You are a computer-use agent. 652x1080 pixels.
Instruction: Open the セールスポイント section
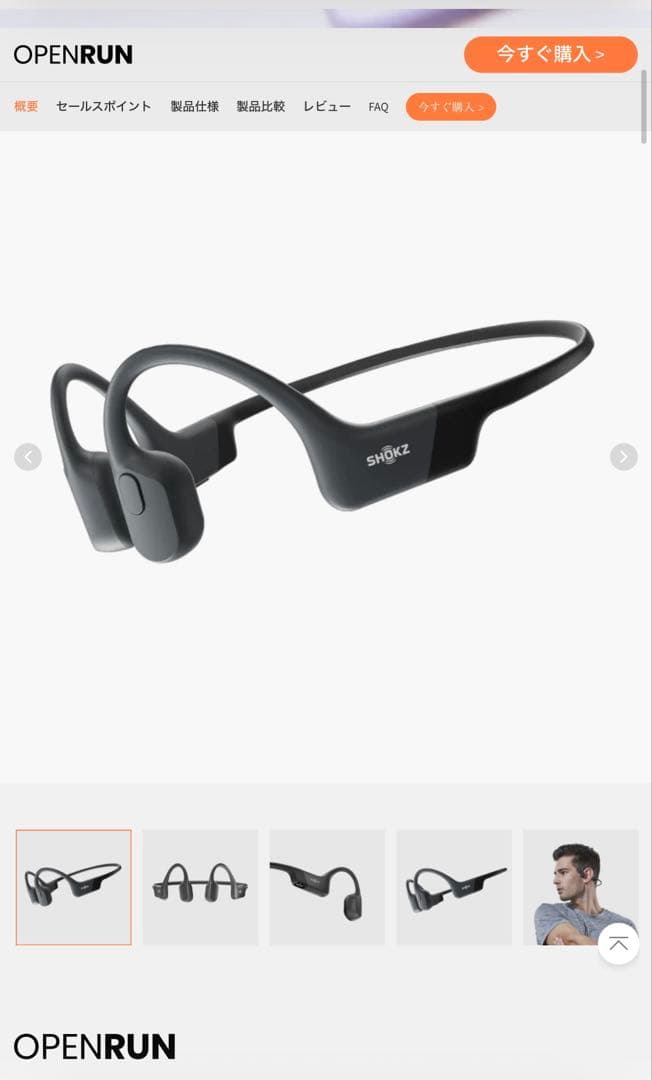point(104,106)
